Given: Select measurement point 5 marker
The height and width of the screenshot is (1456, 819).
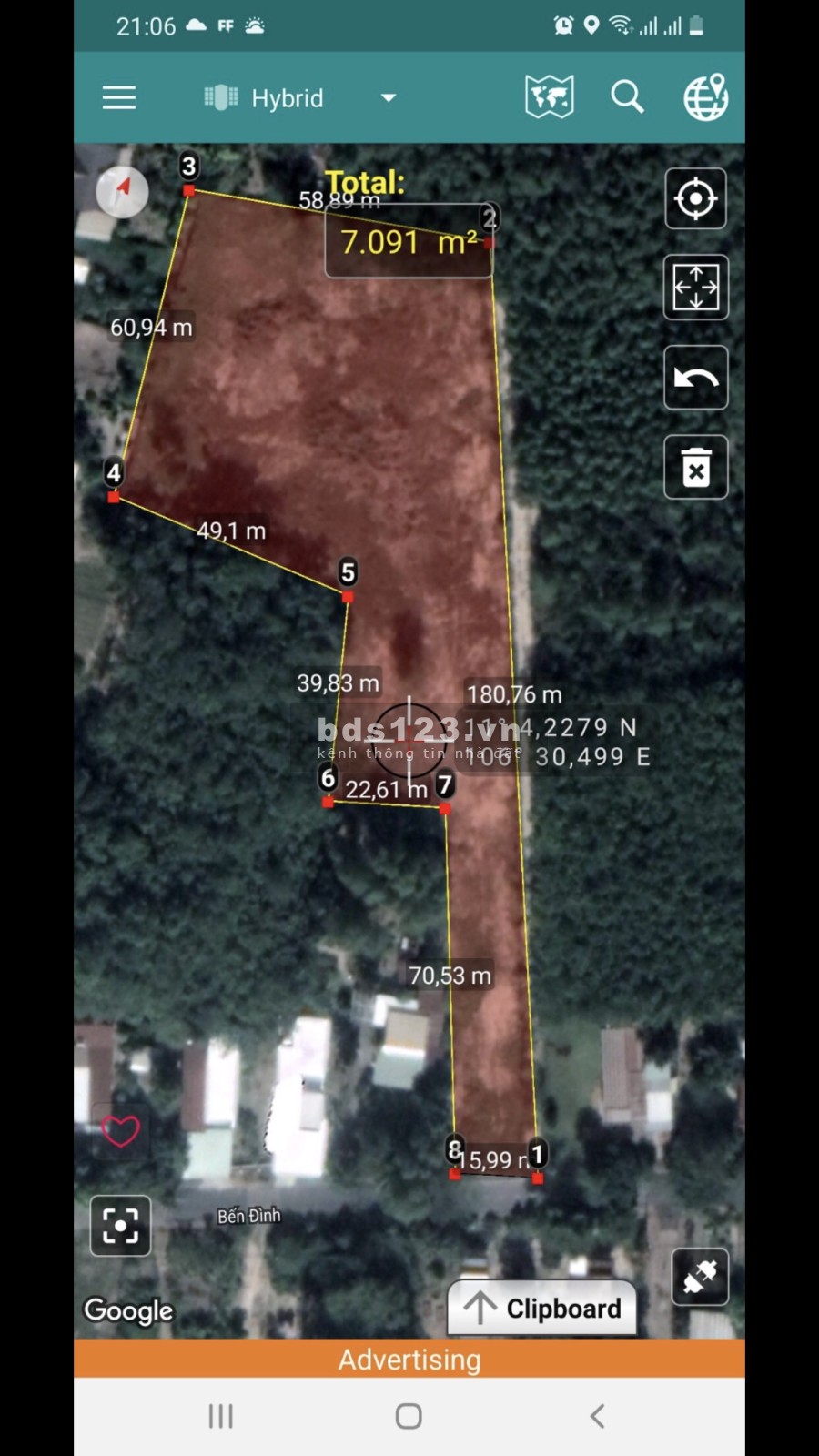Looking at the screenshot, I should tap(348, 596).
